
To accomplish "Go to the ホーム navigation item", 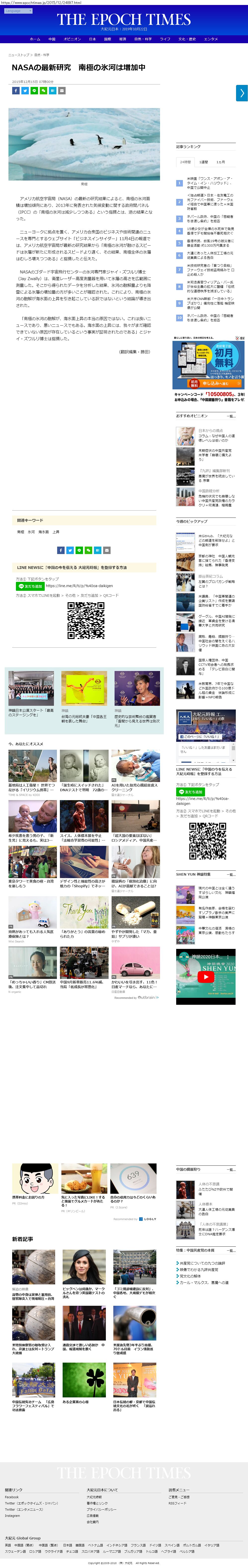I will tap(35, 39).
